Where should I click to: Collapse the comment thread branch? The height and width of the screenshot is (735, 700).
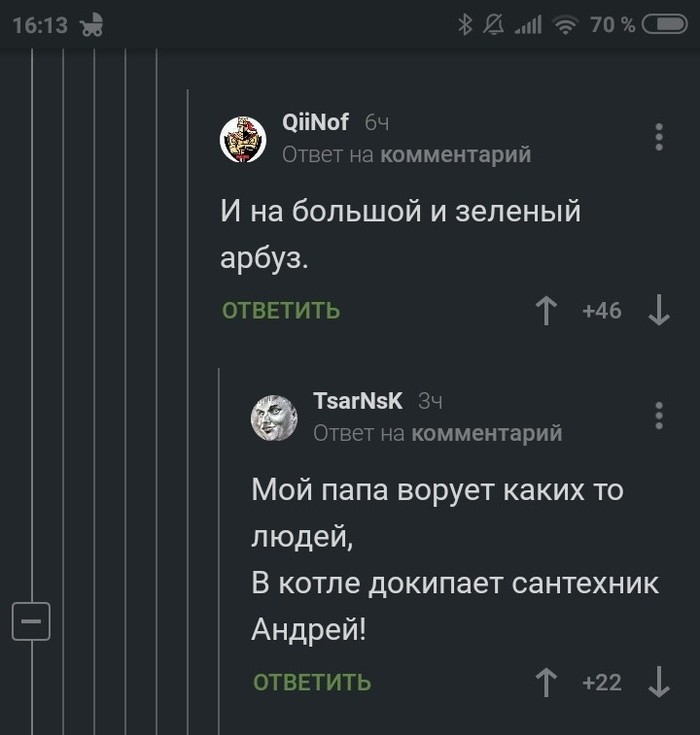pos(31,622)
